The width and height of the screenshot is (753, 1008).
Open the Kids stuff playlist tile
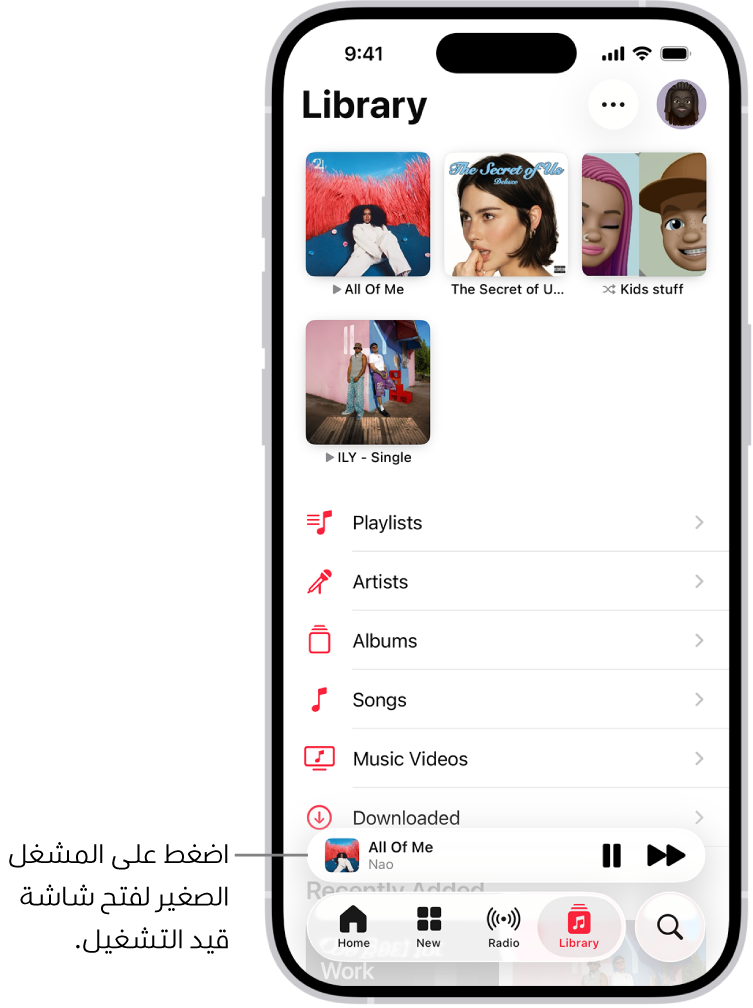[644, 214]
